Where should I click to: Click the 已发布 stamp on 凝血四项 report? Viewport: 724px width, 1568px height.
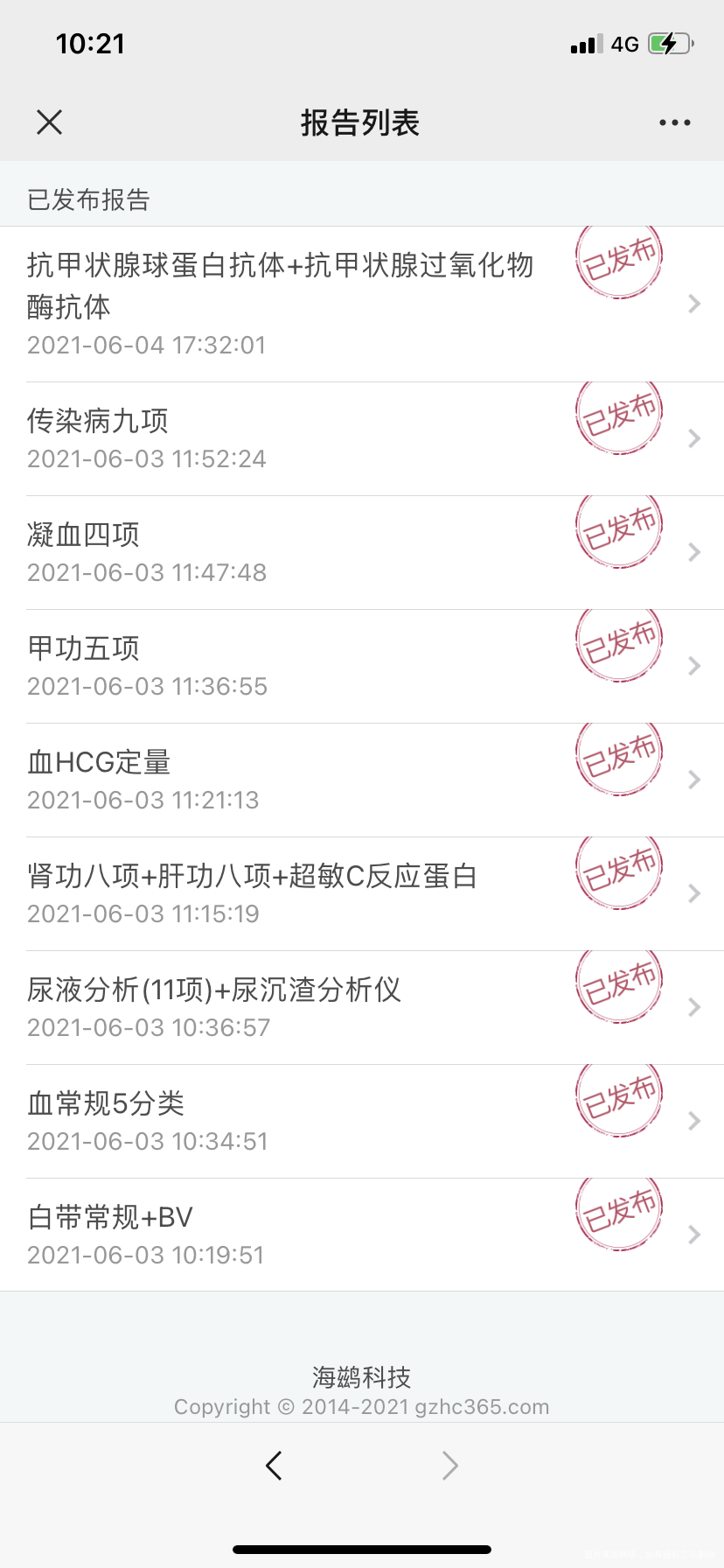click(618, 528)
